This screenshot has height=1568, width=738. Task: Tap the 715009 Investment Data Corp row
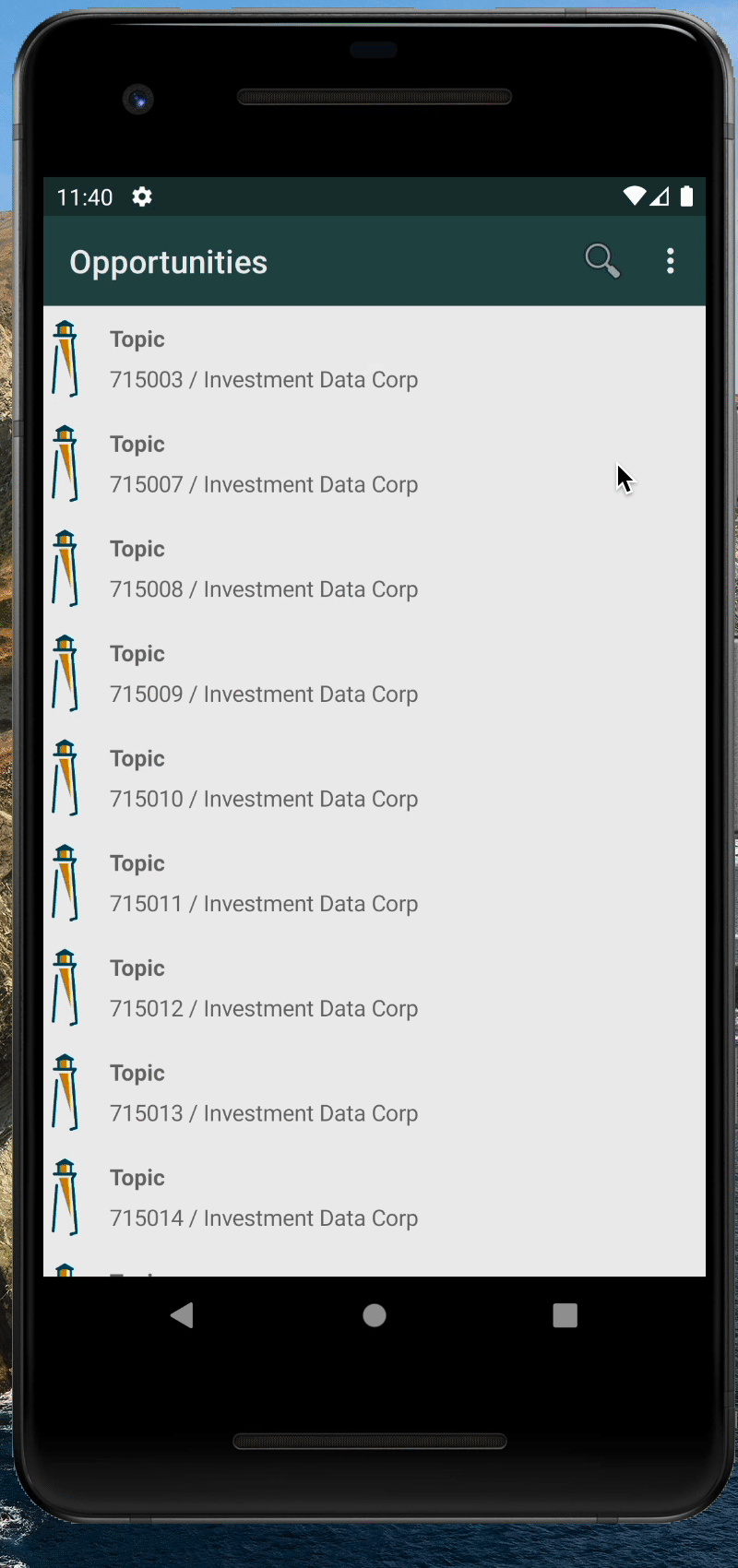375,674
